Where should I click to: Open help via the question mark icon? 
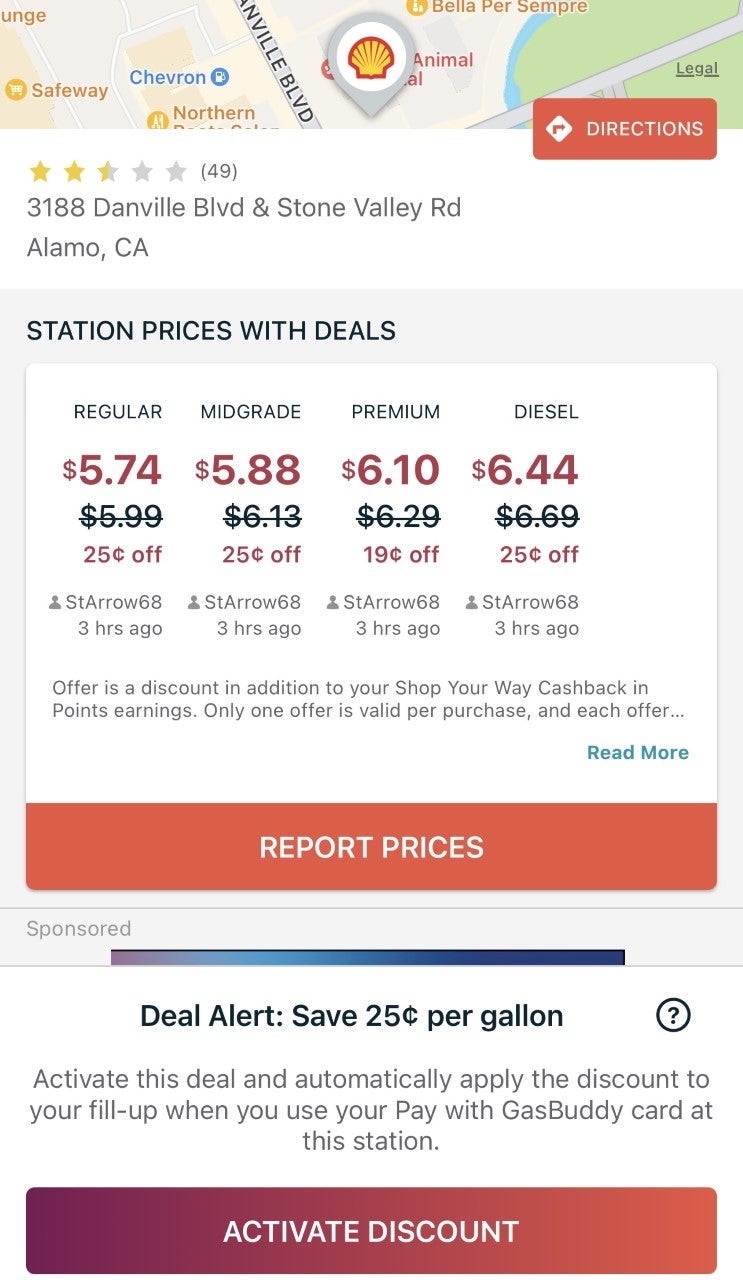[673, 1014]
